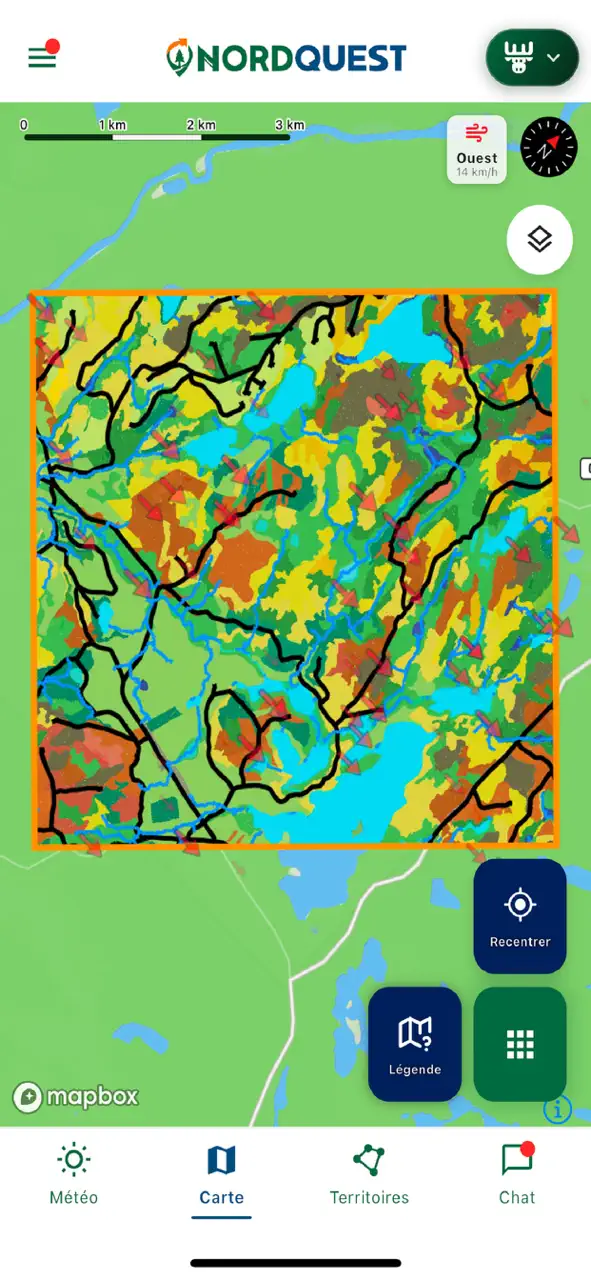Open the Chat tab
The height and width of the screenshot is (1280, 591).
pos(517,1176)
